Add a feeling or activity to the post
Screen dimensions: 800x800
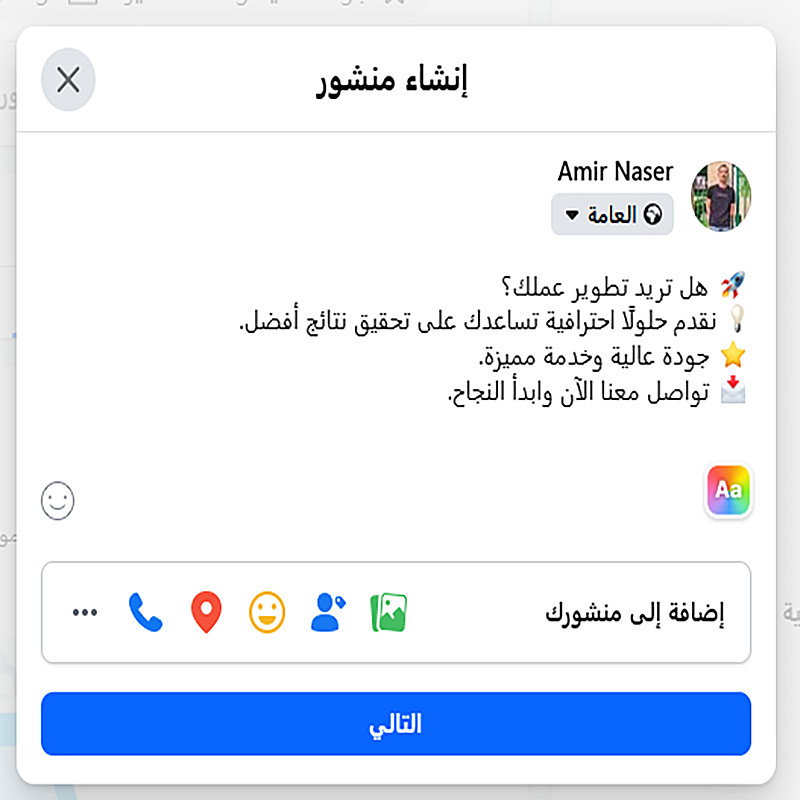point(267,612)
